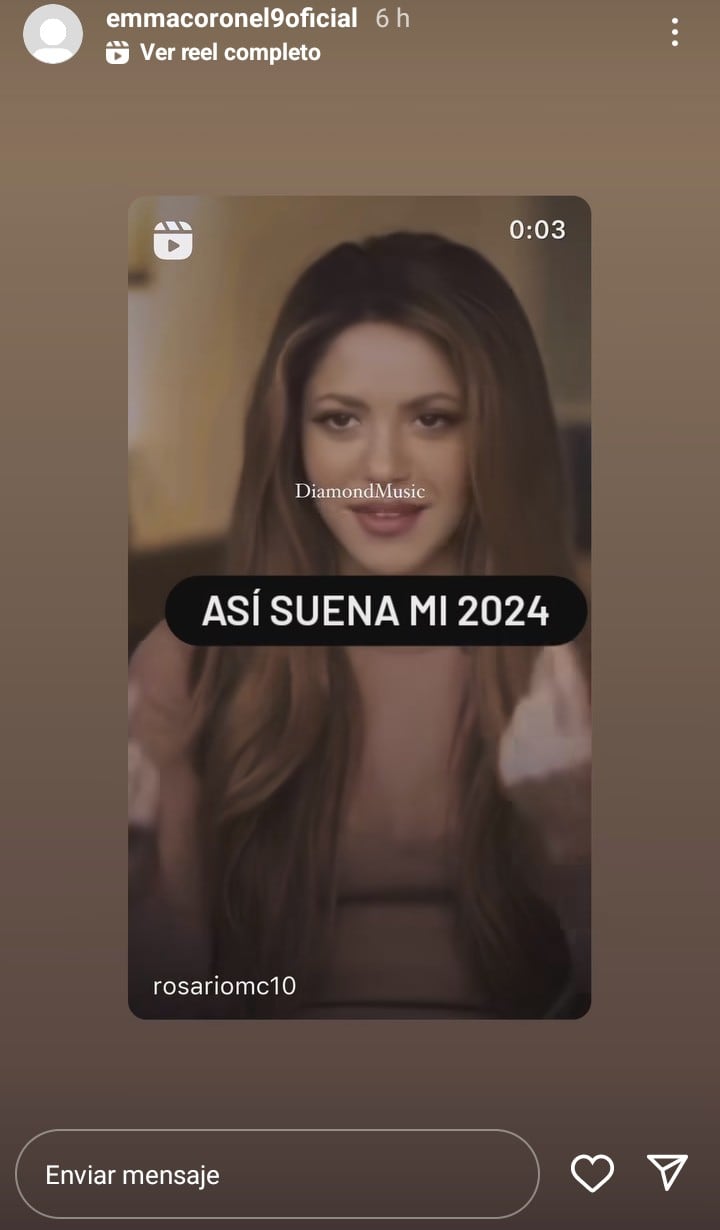Share the story with the paper plane

click(667, 1173)
